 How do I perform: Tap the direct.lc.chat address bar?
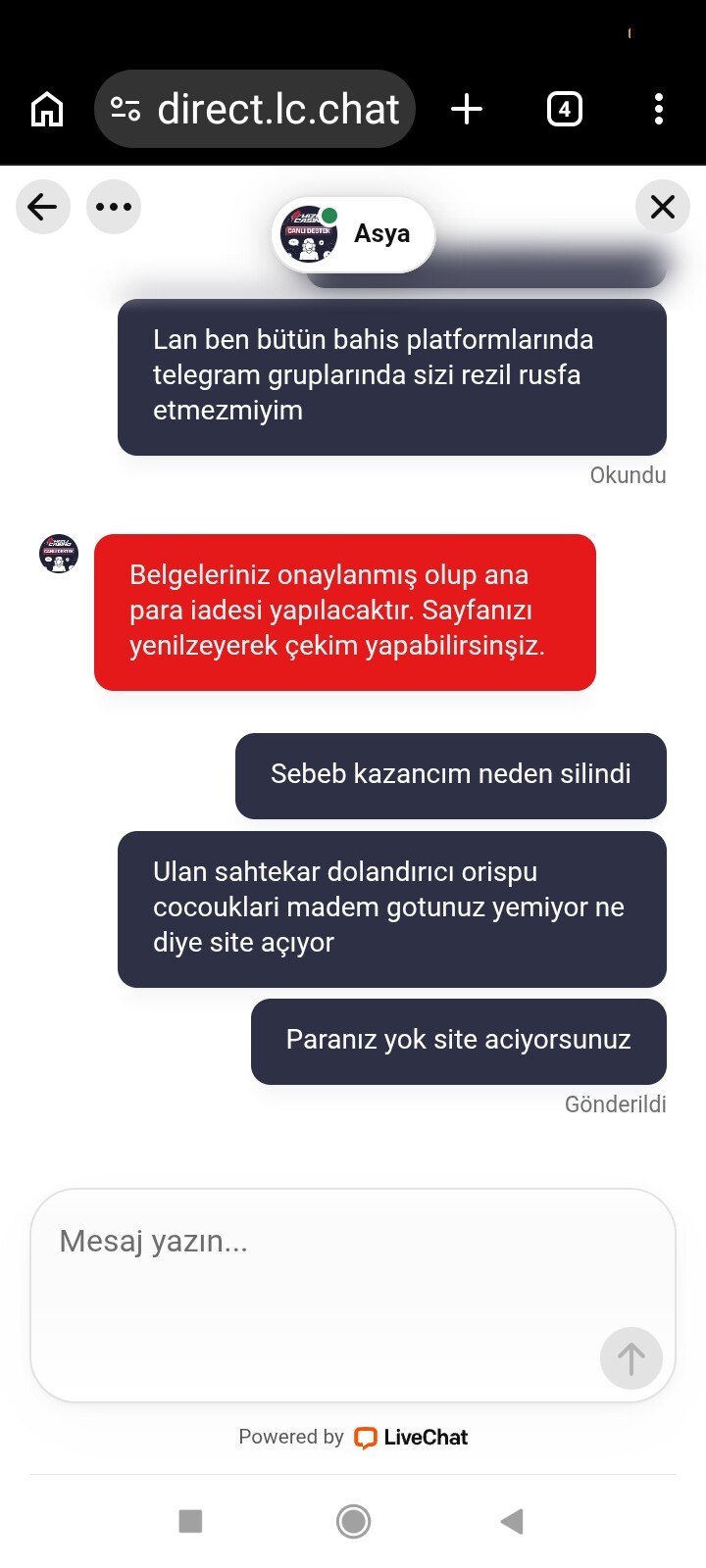(255, 109)
